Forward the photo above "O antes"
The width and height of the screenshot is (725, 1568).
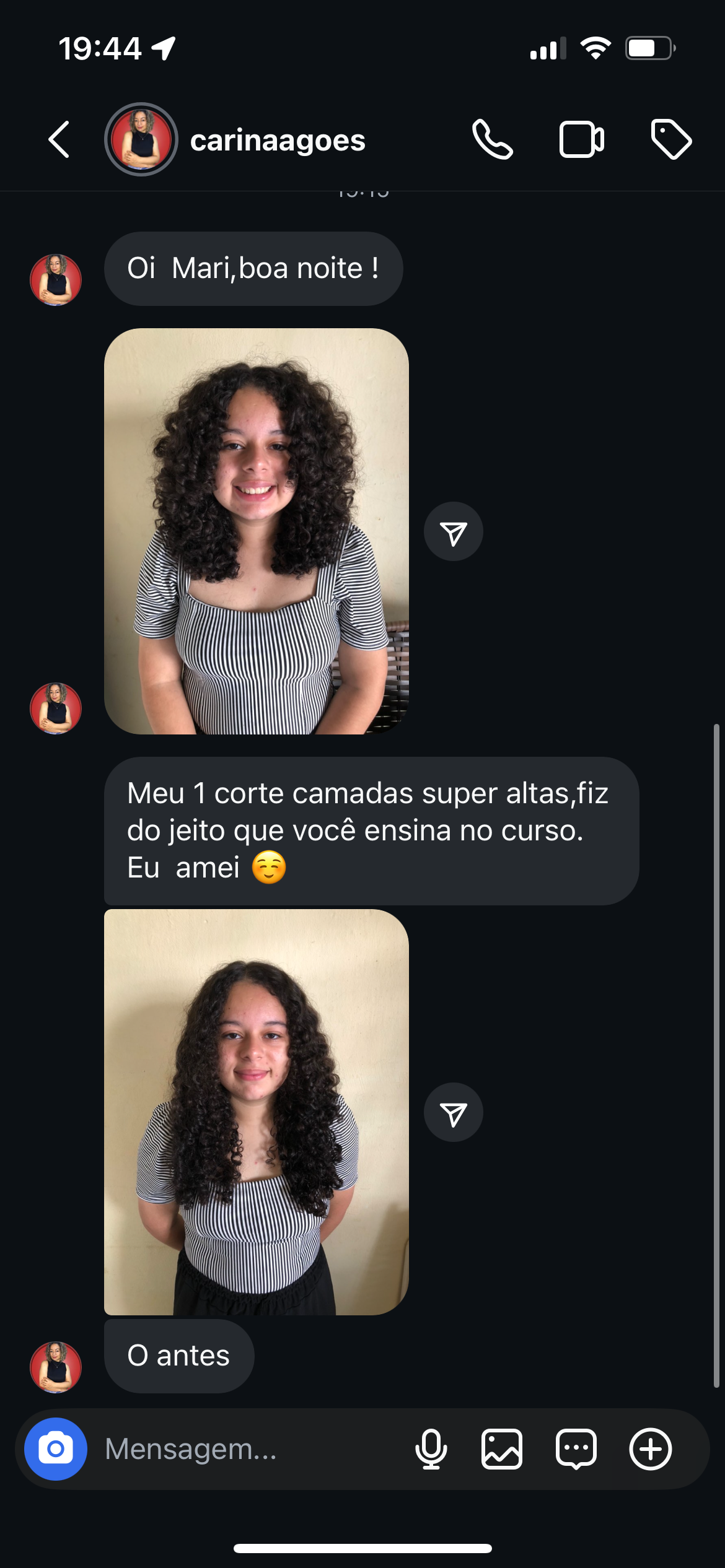453,1113
